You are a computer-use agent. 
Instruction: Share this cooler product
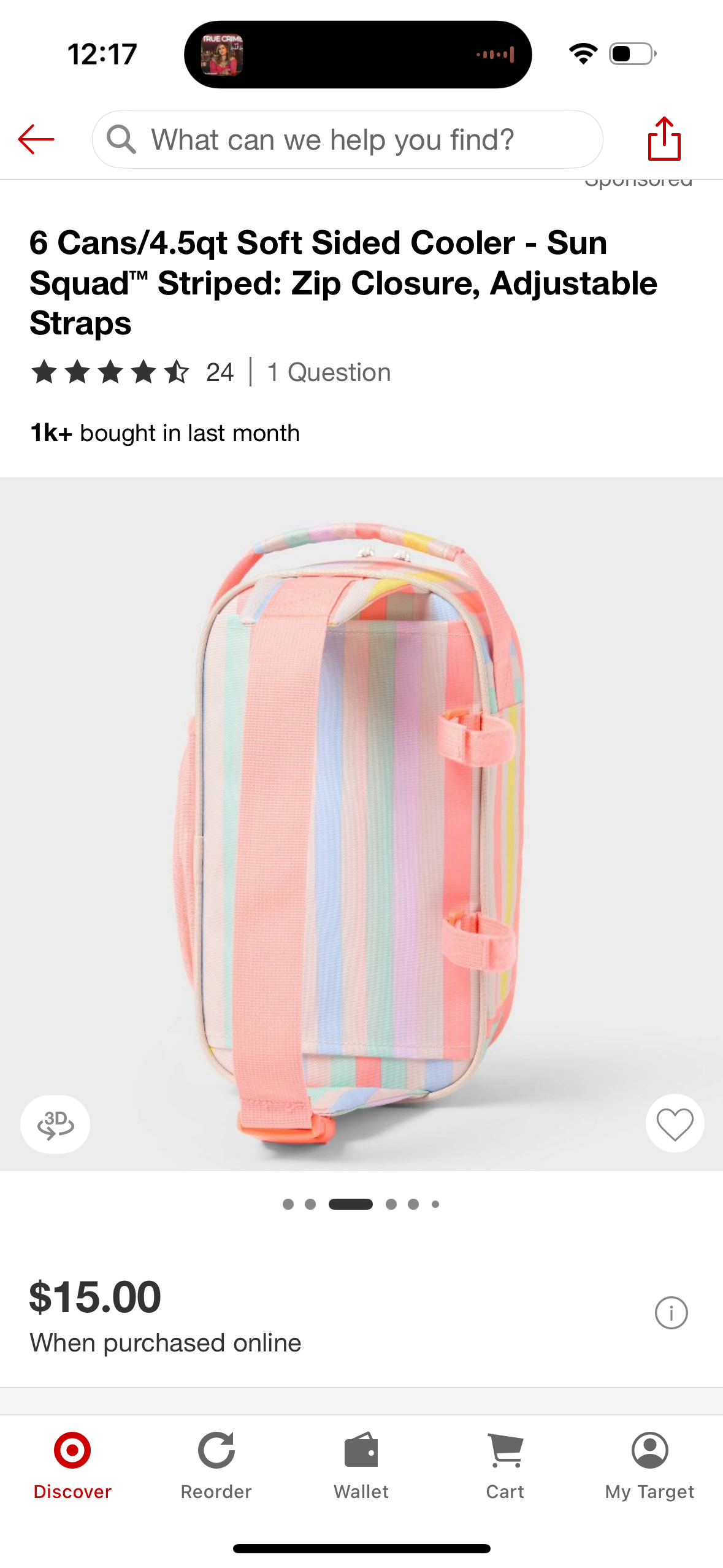pos(664,139)
